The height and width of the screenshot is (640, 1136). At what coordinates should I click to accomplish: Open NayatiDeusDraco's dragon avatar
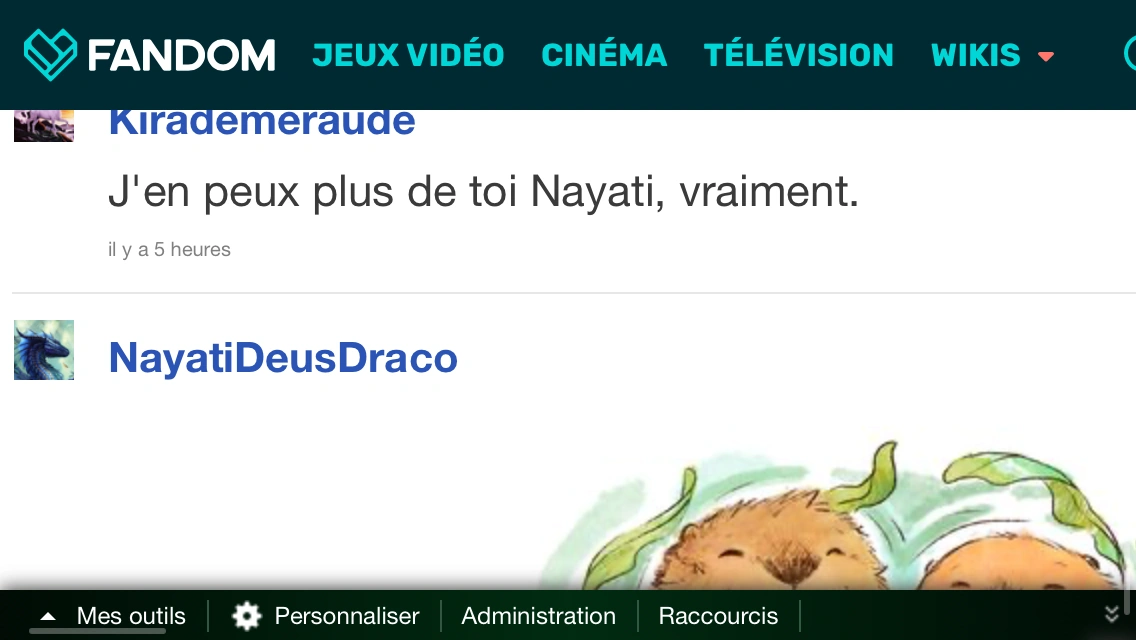click(x=44, y=350)
